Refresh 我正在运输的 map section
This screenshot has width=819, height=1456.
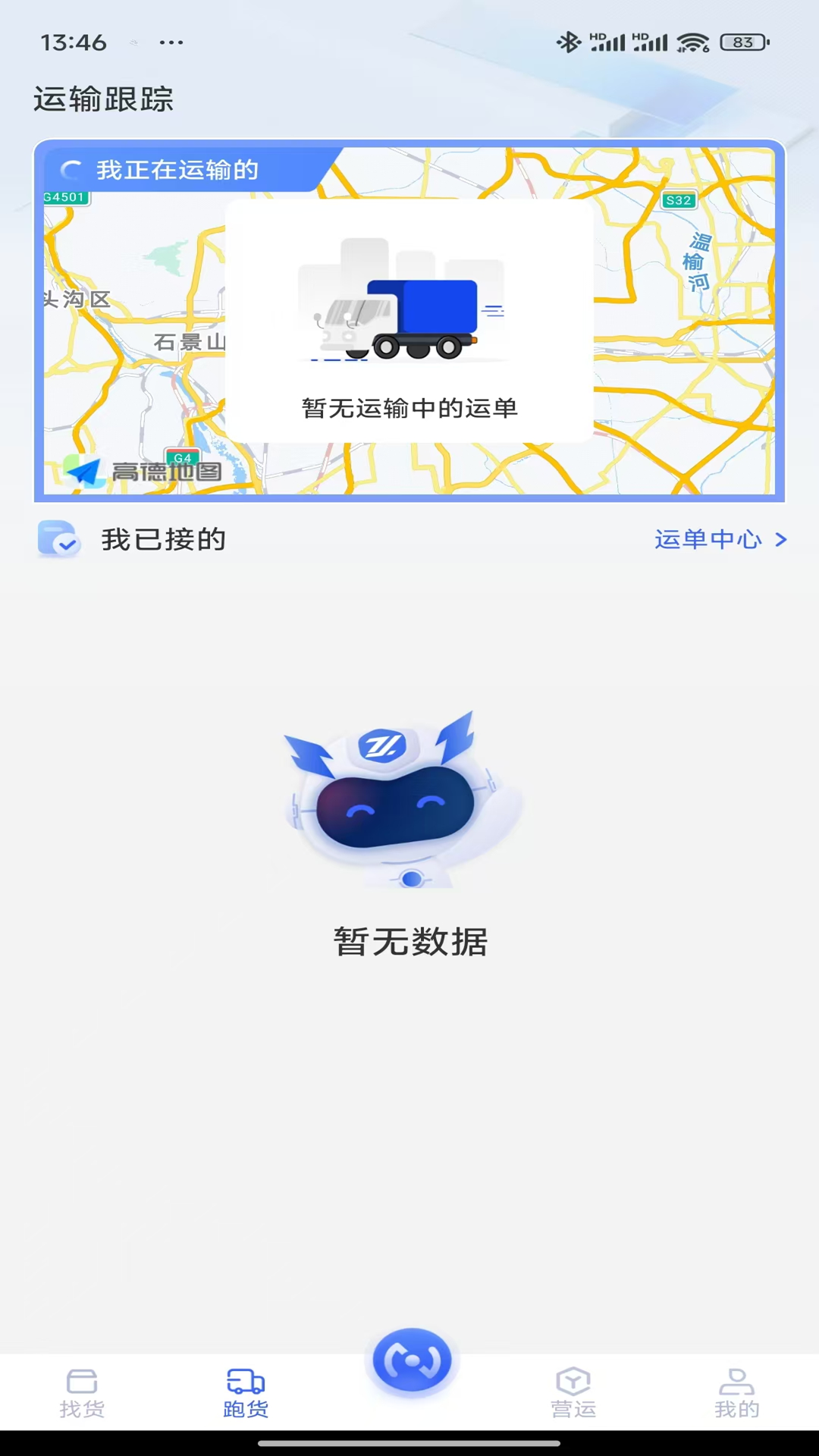(72, 170)
